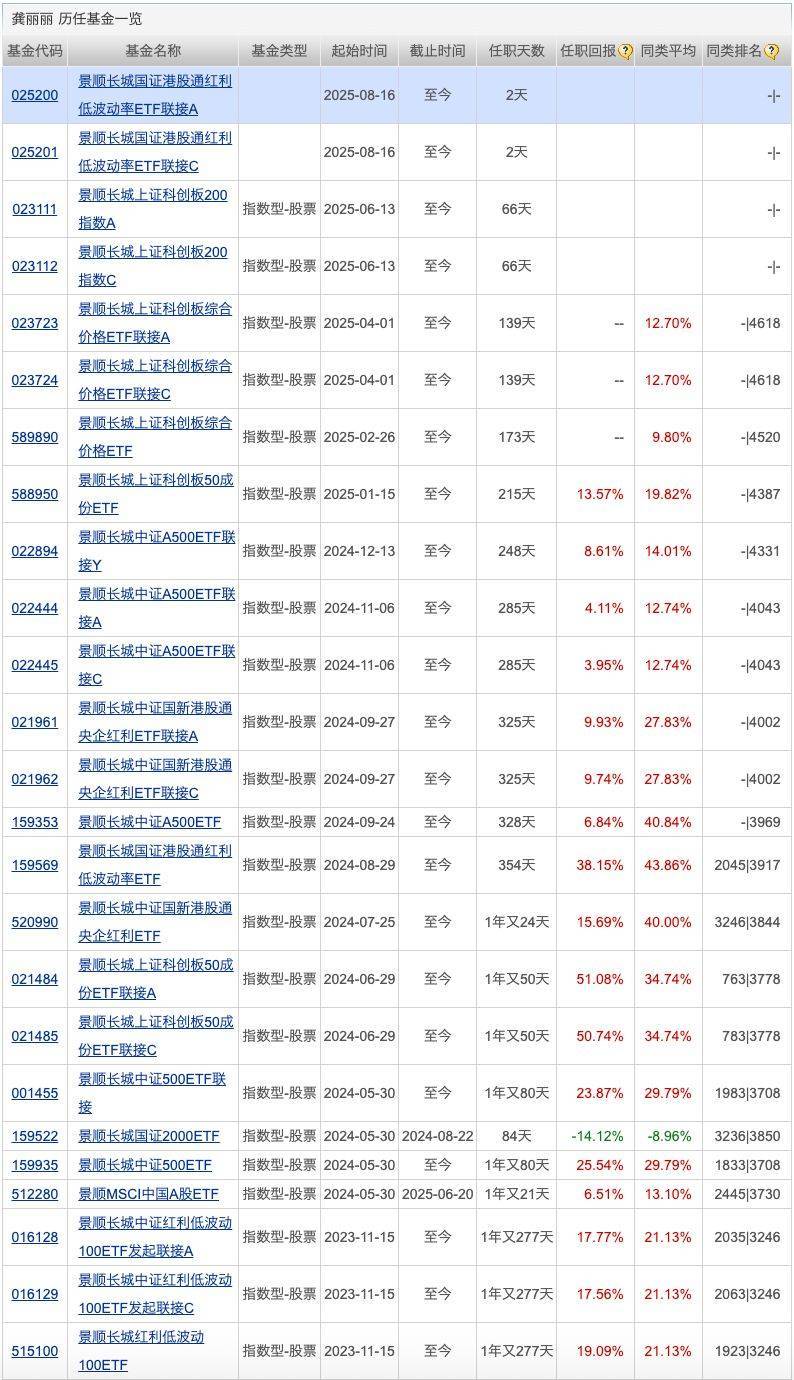Viewport: 794px width, 1380px height.
Task: Open 景顺长城上证科创板200指数A link
Action: pyautogui.click(x=153, y=209)
